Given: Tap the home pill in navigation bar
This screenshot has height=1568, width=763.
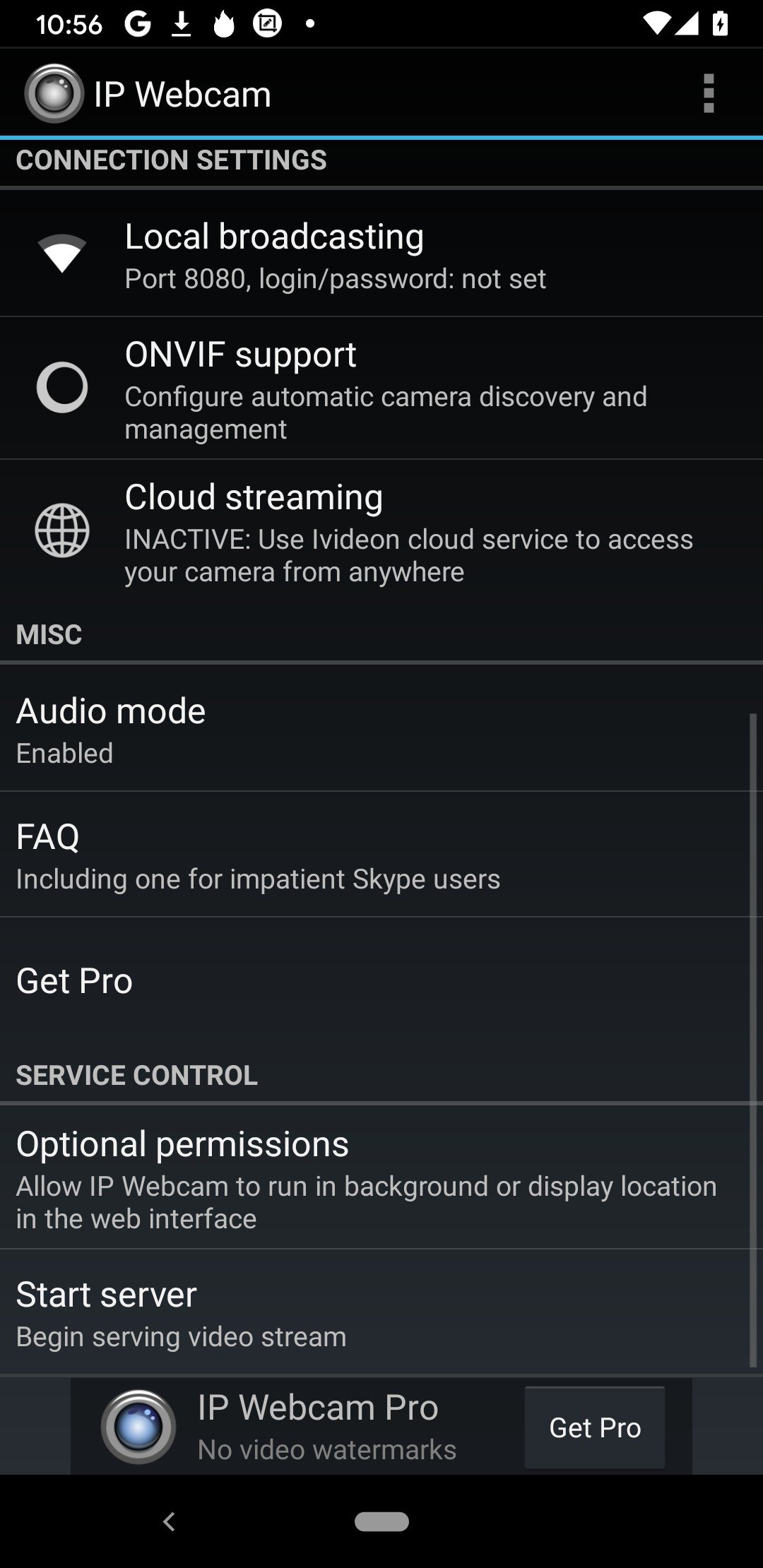Looking at the screenshot, I should 381,1521.
